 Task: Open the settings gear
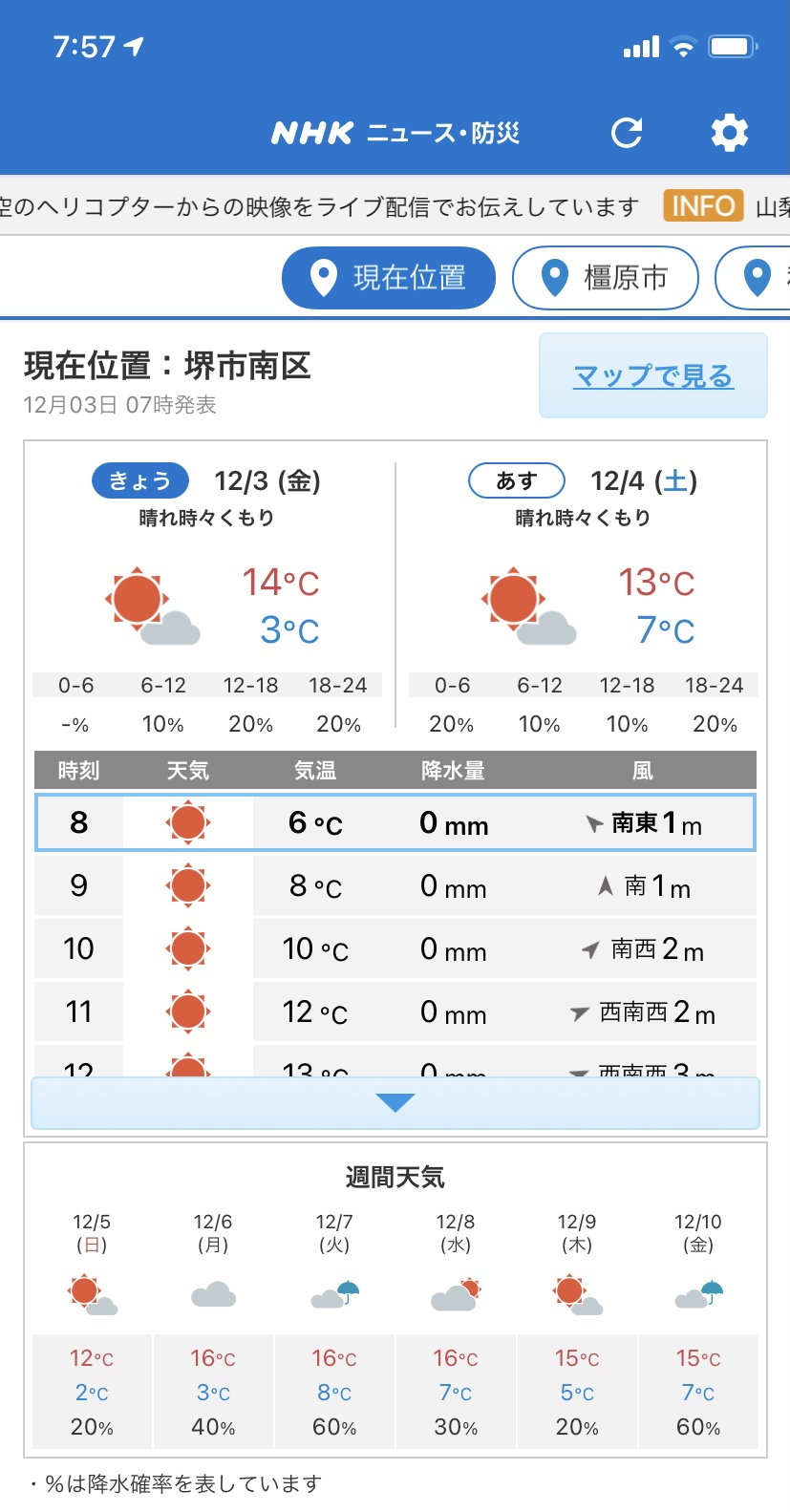[730, 133]
